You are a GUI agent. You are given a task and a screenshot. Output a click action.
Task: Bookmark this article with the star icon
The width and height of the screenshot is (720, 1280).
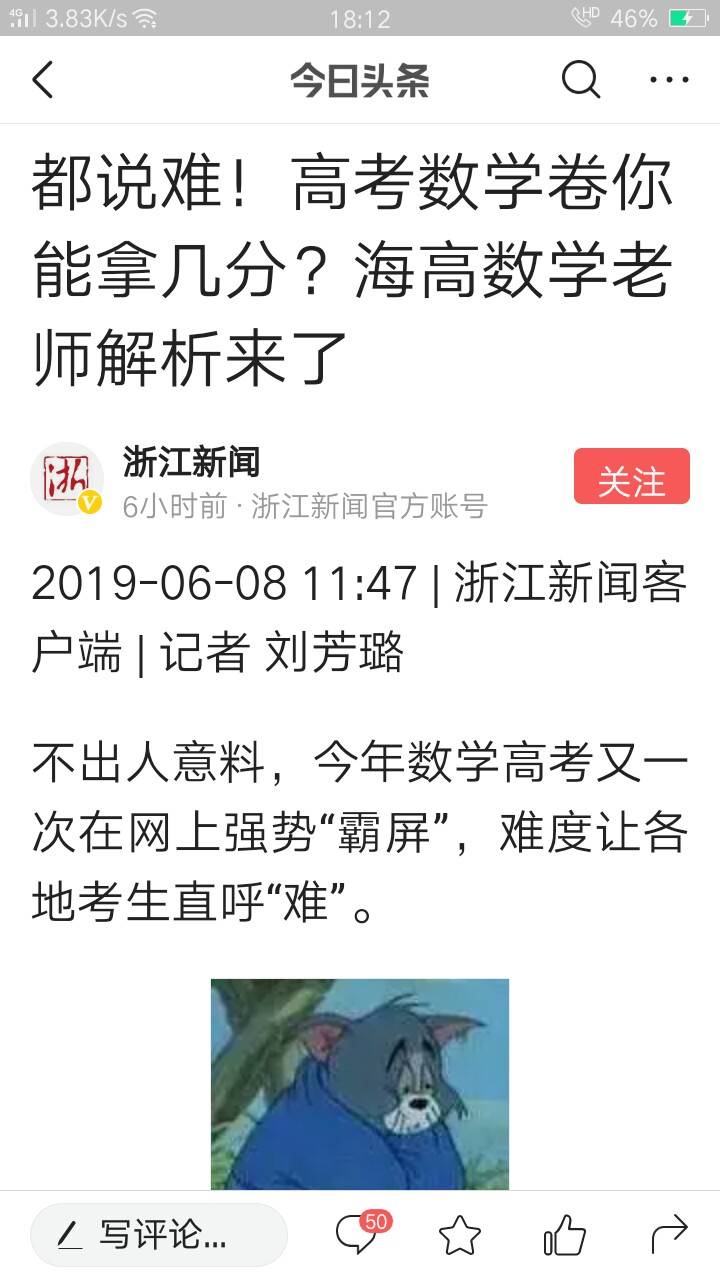click(x=460, y=1235)
